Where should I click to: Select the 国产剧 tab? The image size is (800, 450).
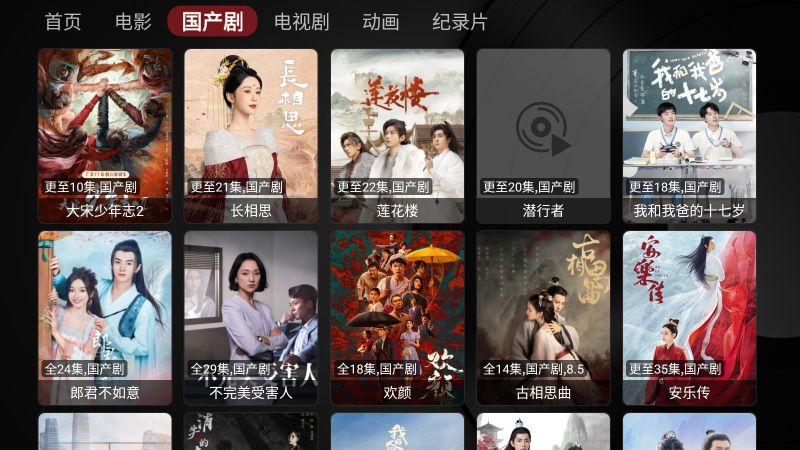212,21
